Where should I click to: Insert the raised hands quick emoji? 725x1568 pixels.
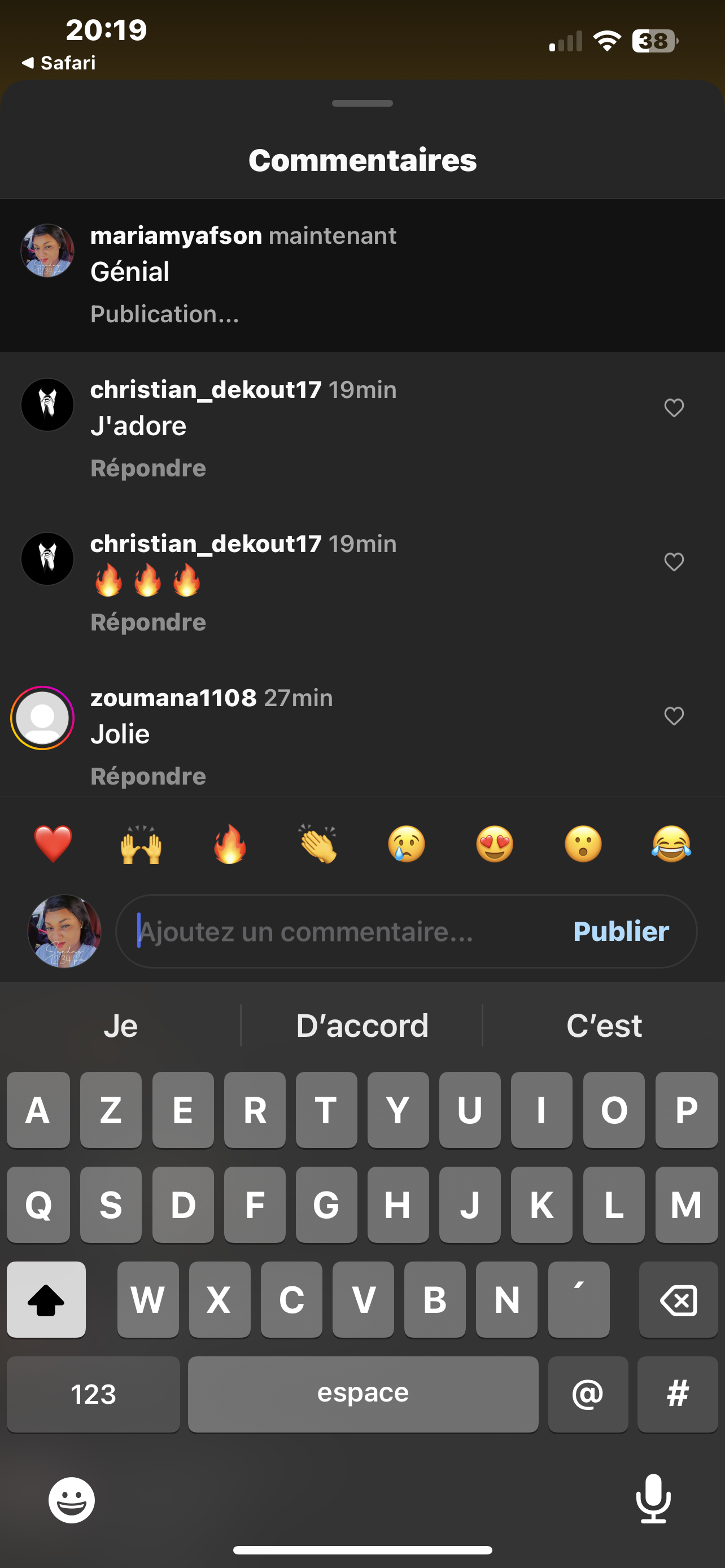(141, 844)
